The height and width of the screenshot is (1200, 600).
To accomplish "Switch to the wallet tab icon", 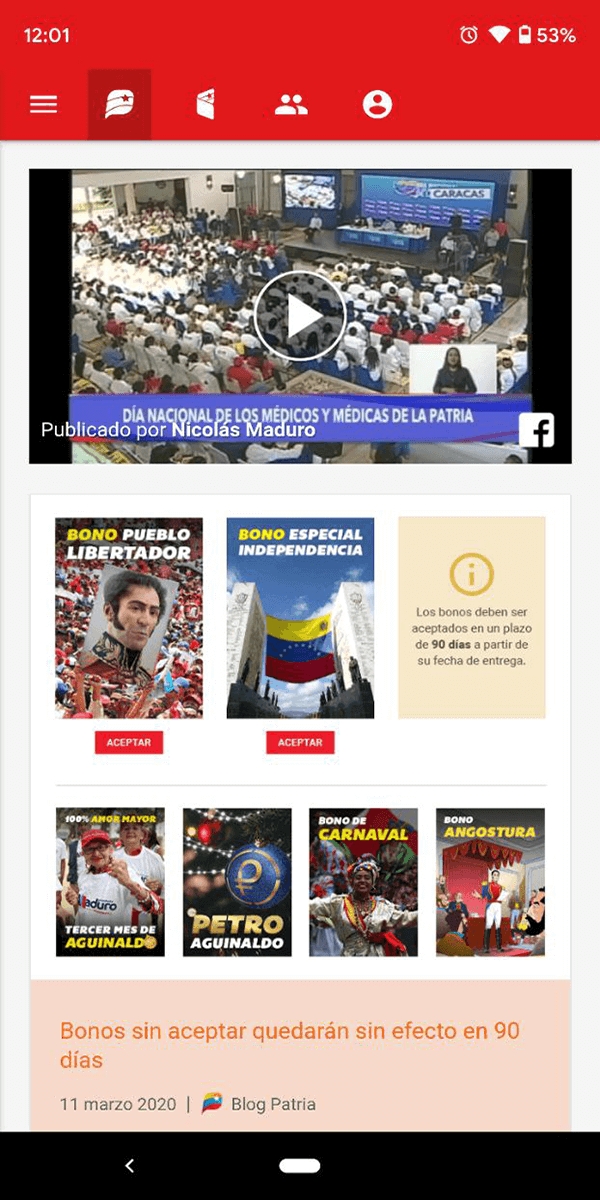I will coord(205,104).
